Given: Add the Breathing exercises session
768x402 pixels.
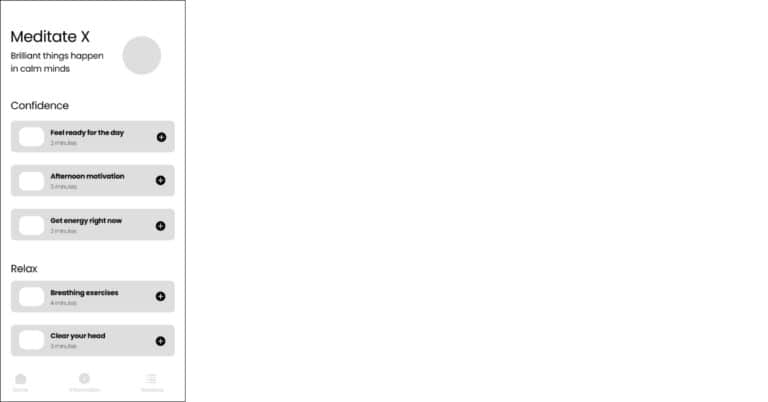Looking at the screenshot, I should coord(160,296).
